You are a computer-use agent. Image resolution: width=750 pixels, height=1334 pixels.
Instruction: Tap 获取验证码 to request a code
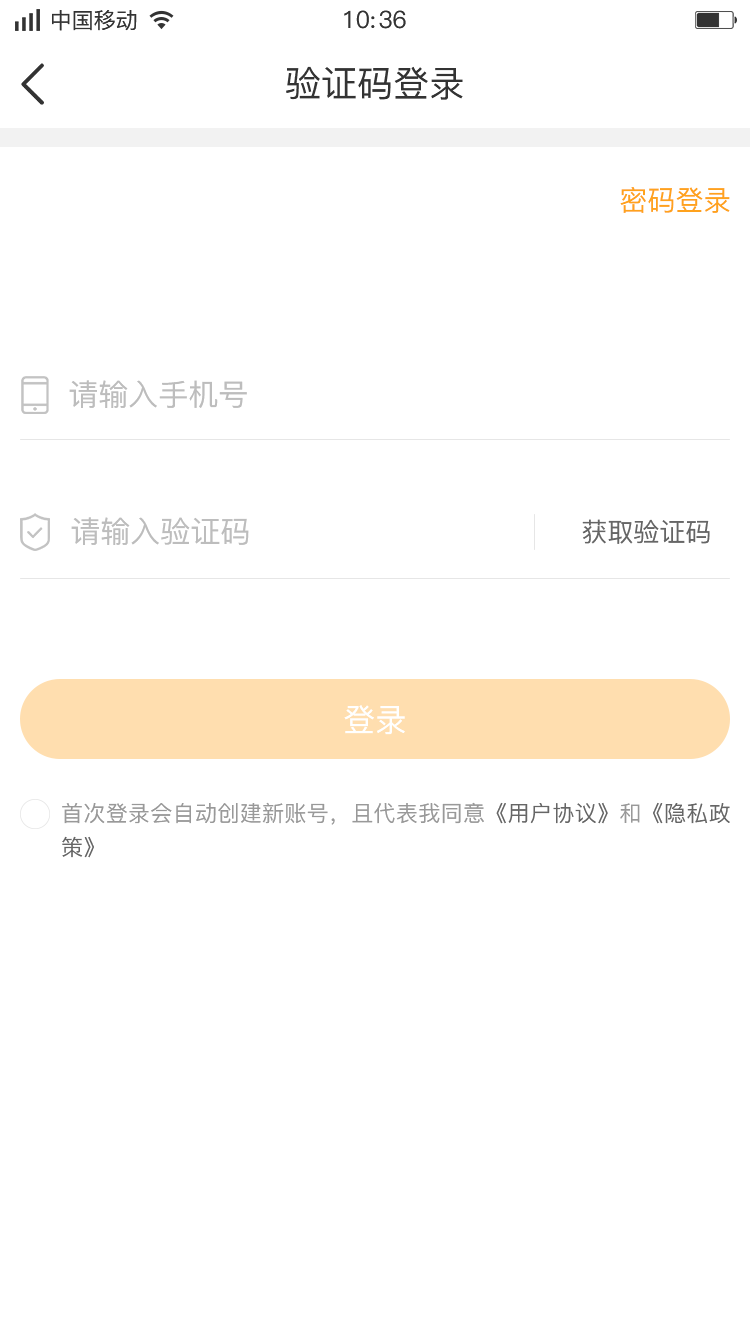point(646,532)
